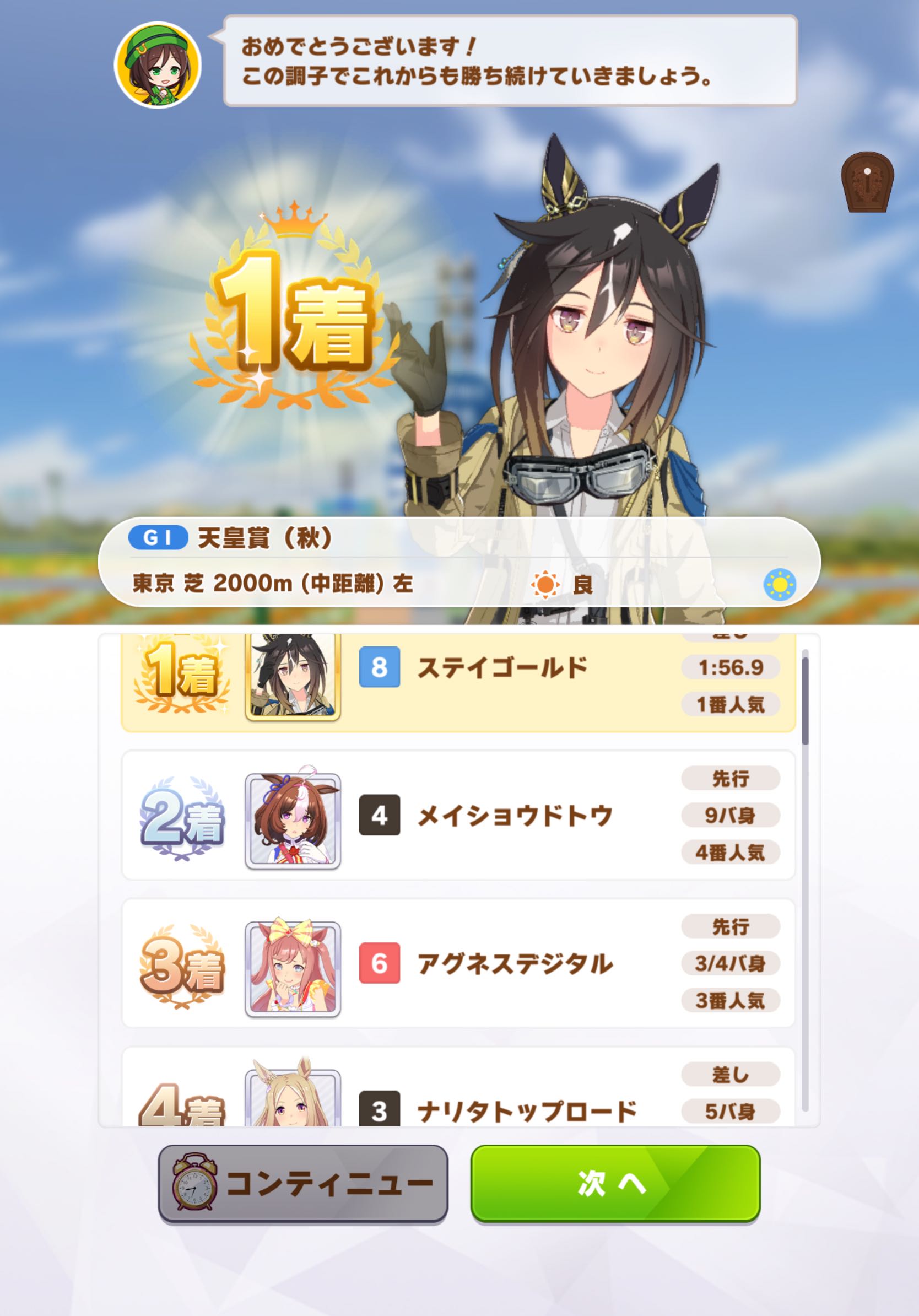Screen dimensions: 919x1316
Task: Select the メイショウドトウ second place row
Action: 458,815
